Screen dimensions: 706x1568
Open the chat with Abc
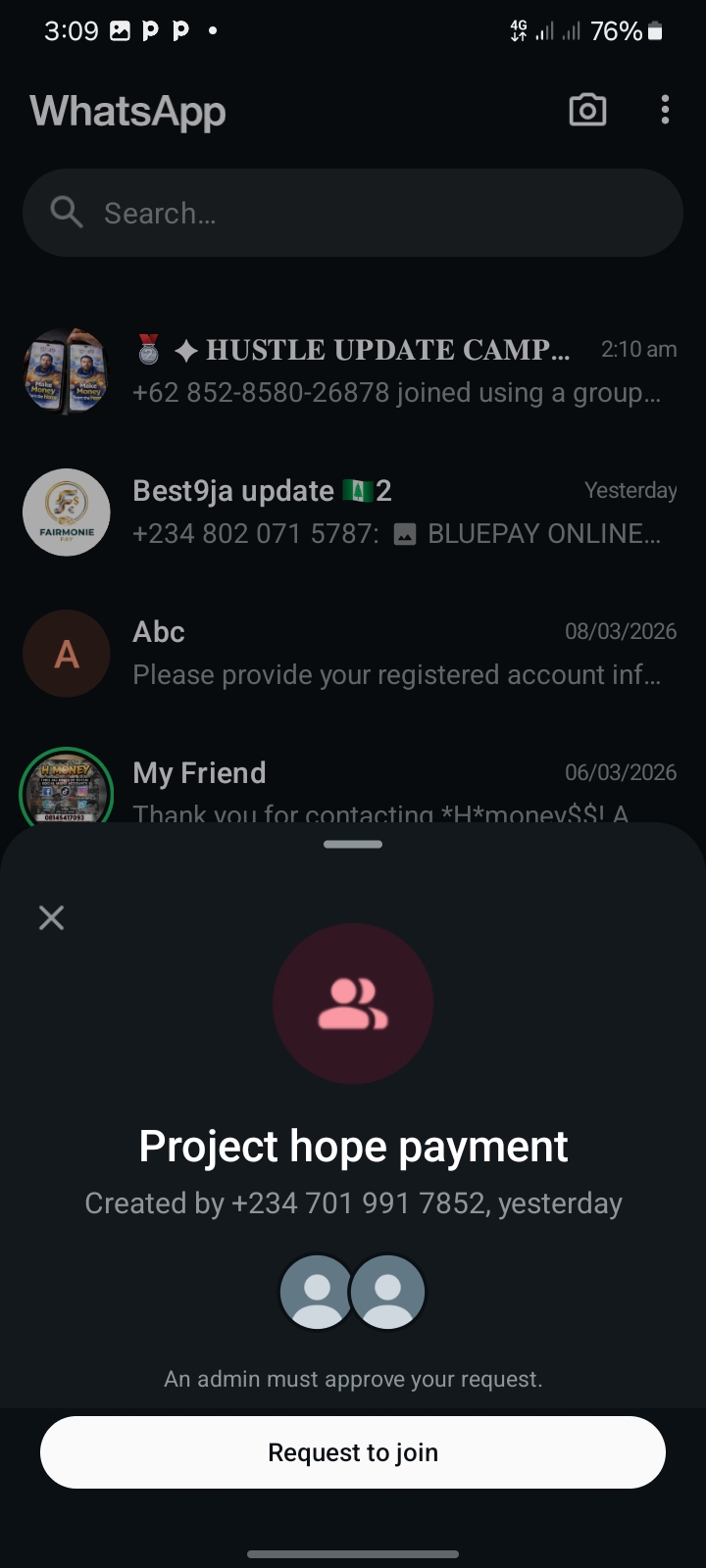[392, 653]
